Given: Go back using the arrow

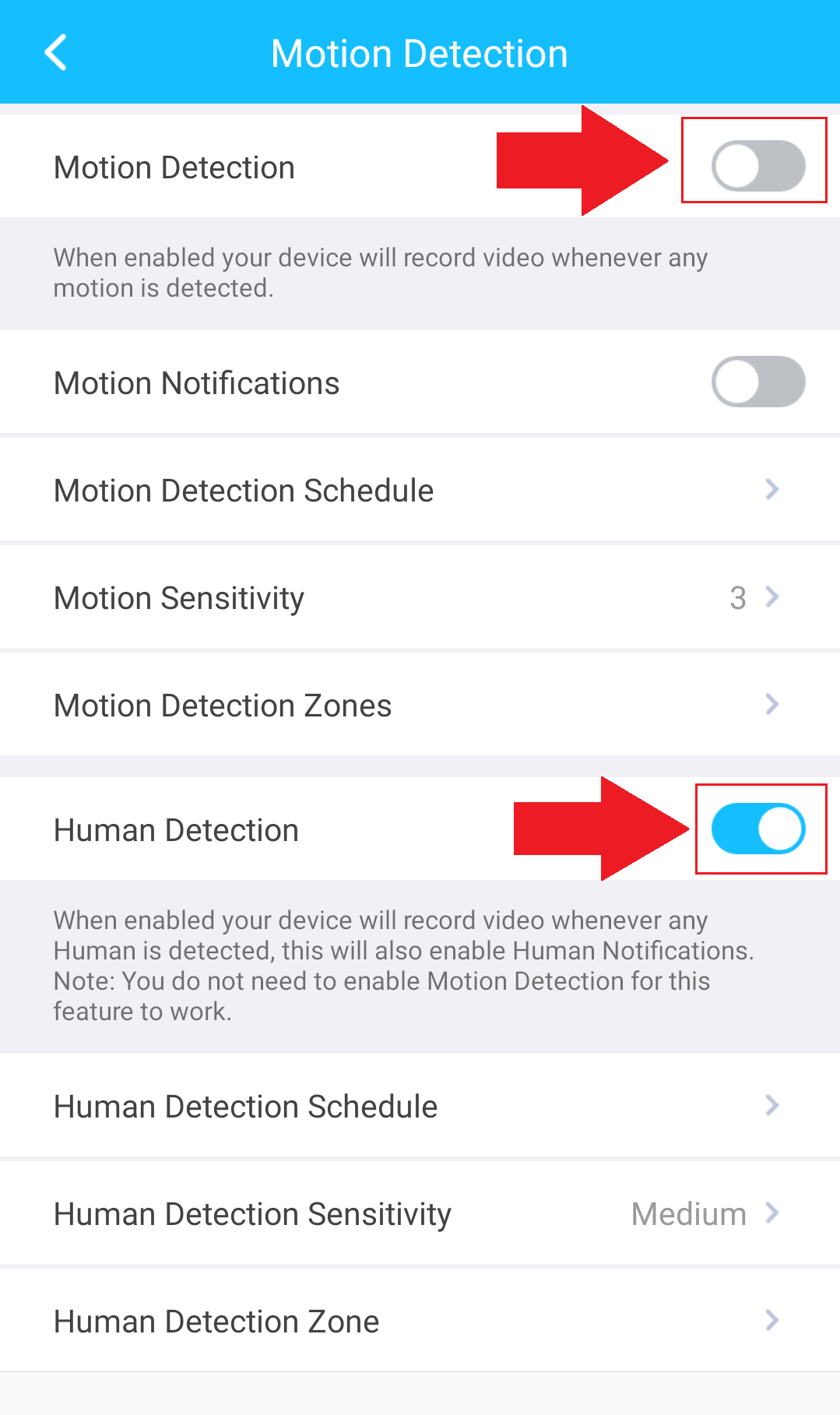Looking at the screenshot, I should tap(56, 53).
